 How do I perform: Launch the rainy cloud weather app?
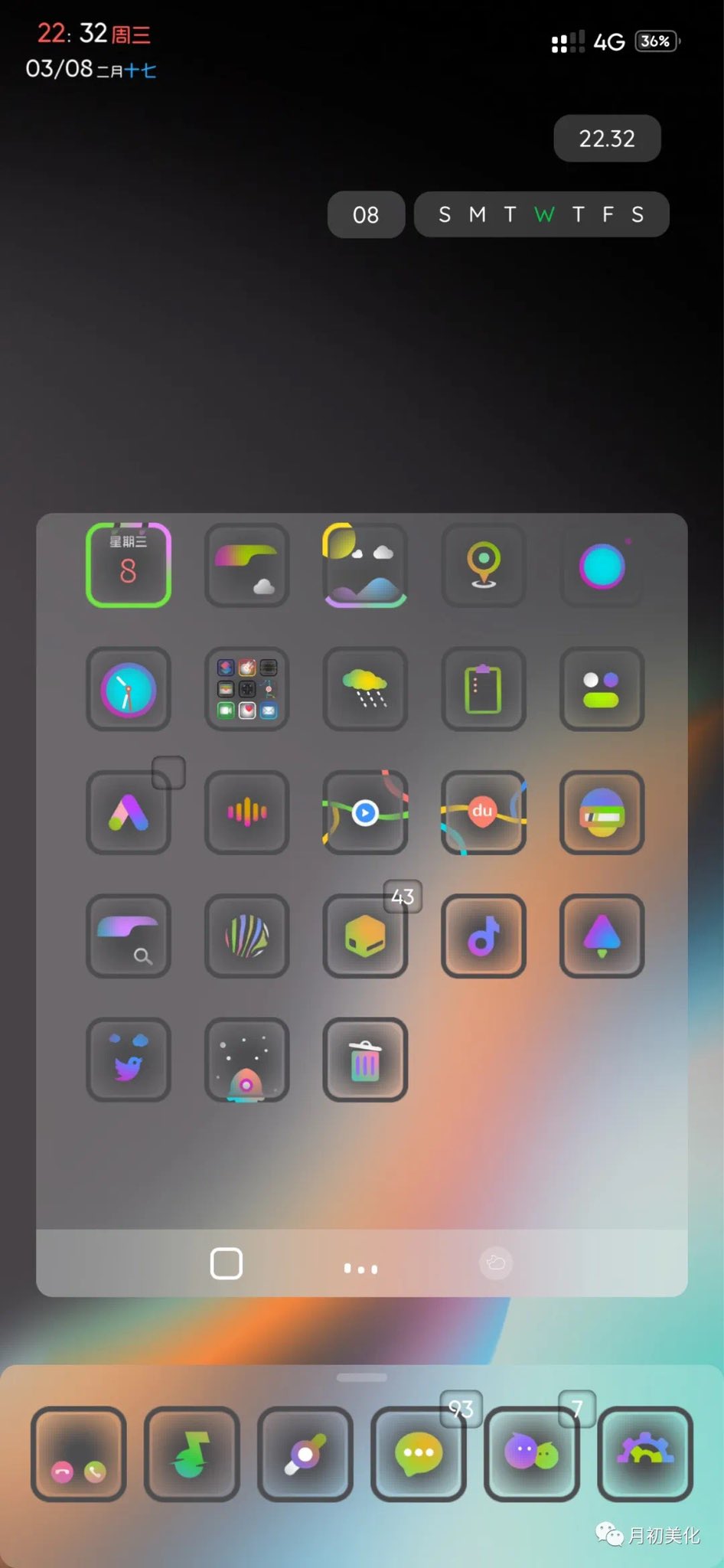coord(365,689)
